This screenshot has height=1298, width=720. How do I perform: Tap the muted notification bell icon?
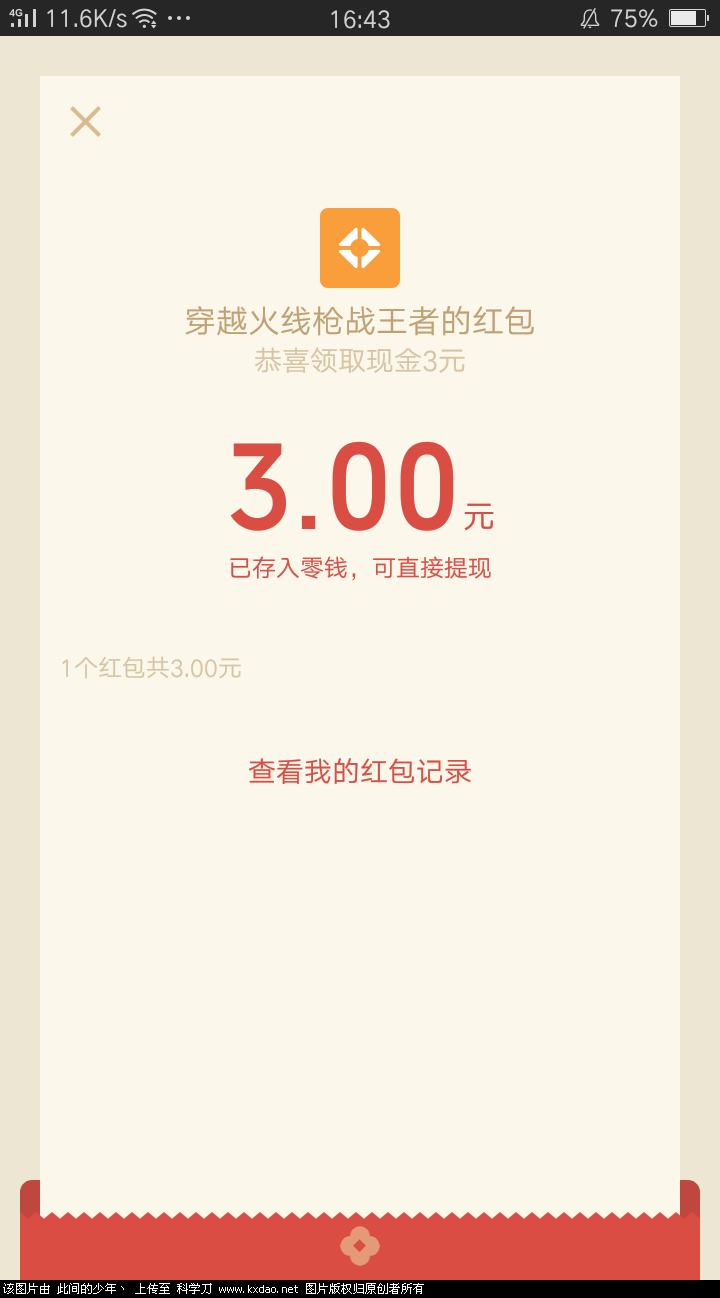click(x=590, y=17)
